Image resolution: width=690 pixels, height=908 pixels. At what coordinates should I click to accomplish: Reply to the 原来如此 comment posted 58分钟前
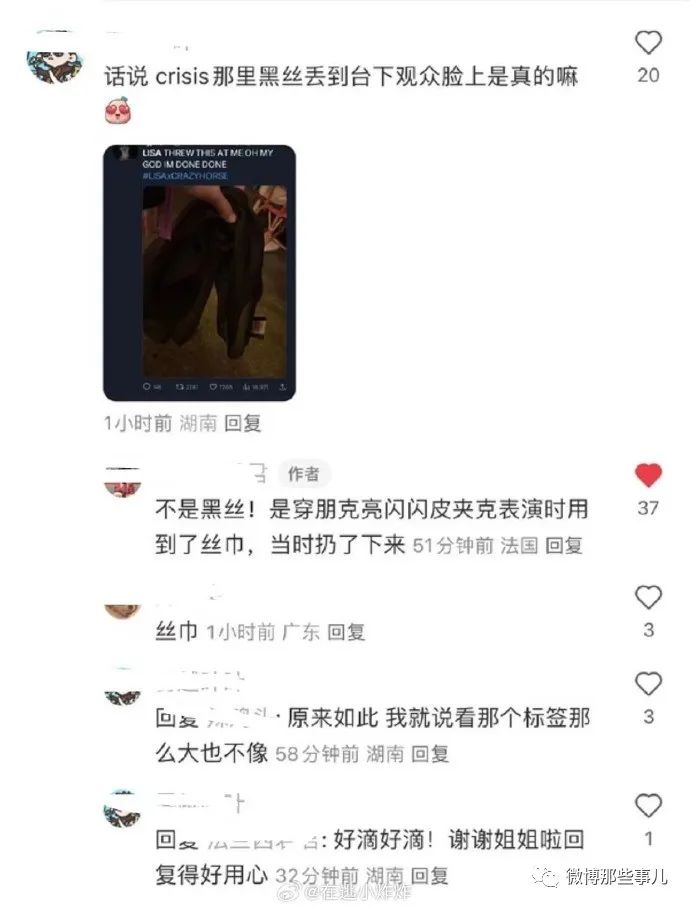(430, 754)
